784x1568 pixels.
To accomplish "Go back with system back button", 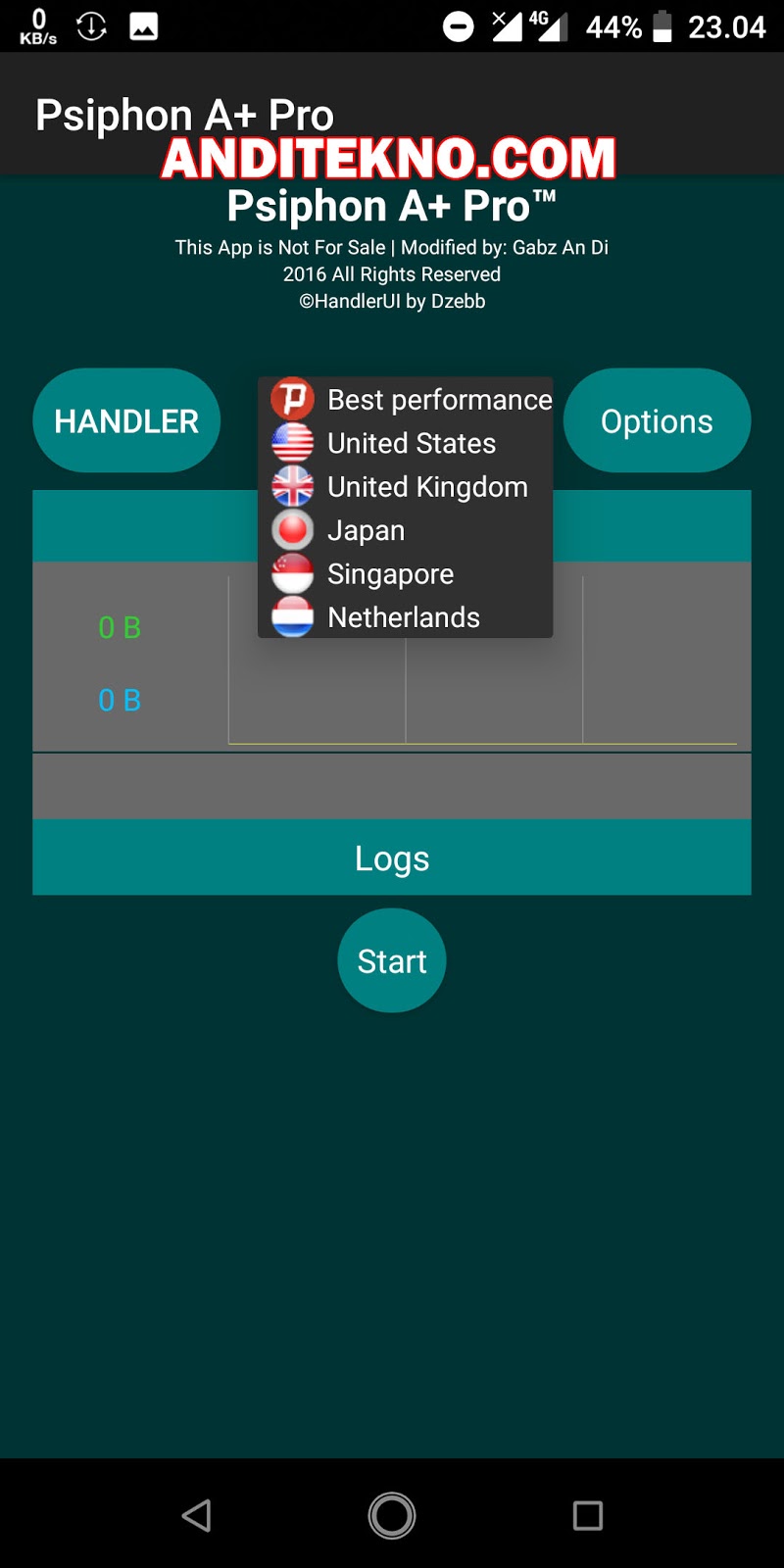I will click(197, 1515).
